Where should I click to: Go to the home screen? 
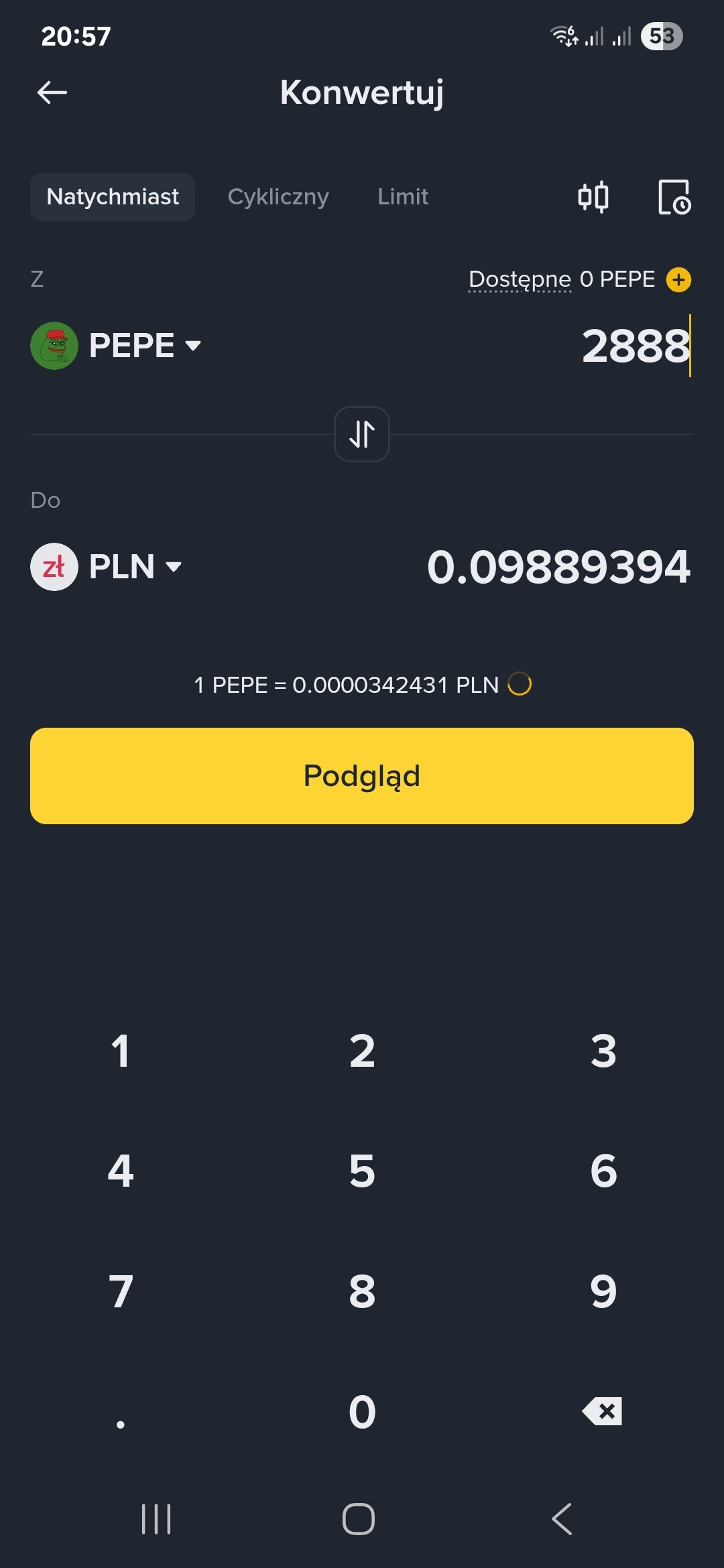pyautogui.click(x=359, y=1518)
